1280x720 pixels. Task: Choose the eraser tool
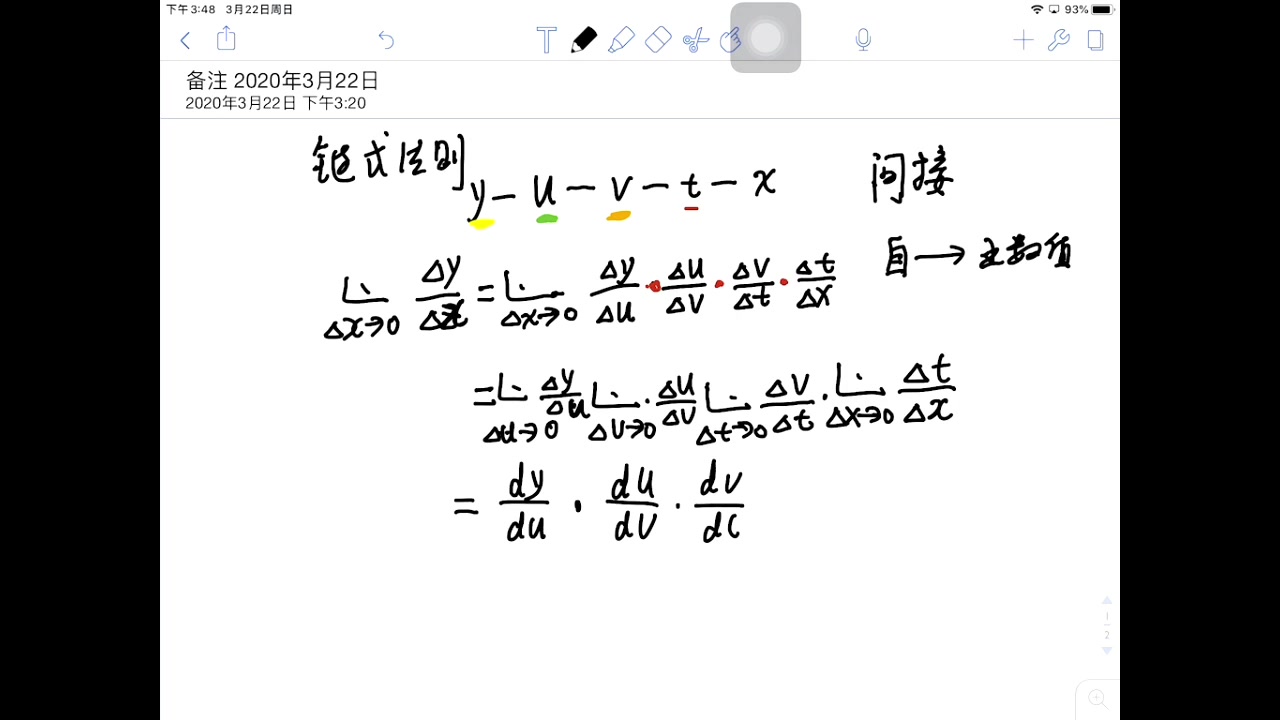[x=657, y=40]
